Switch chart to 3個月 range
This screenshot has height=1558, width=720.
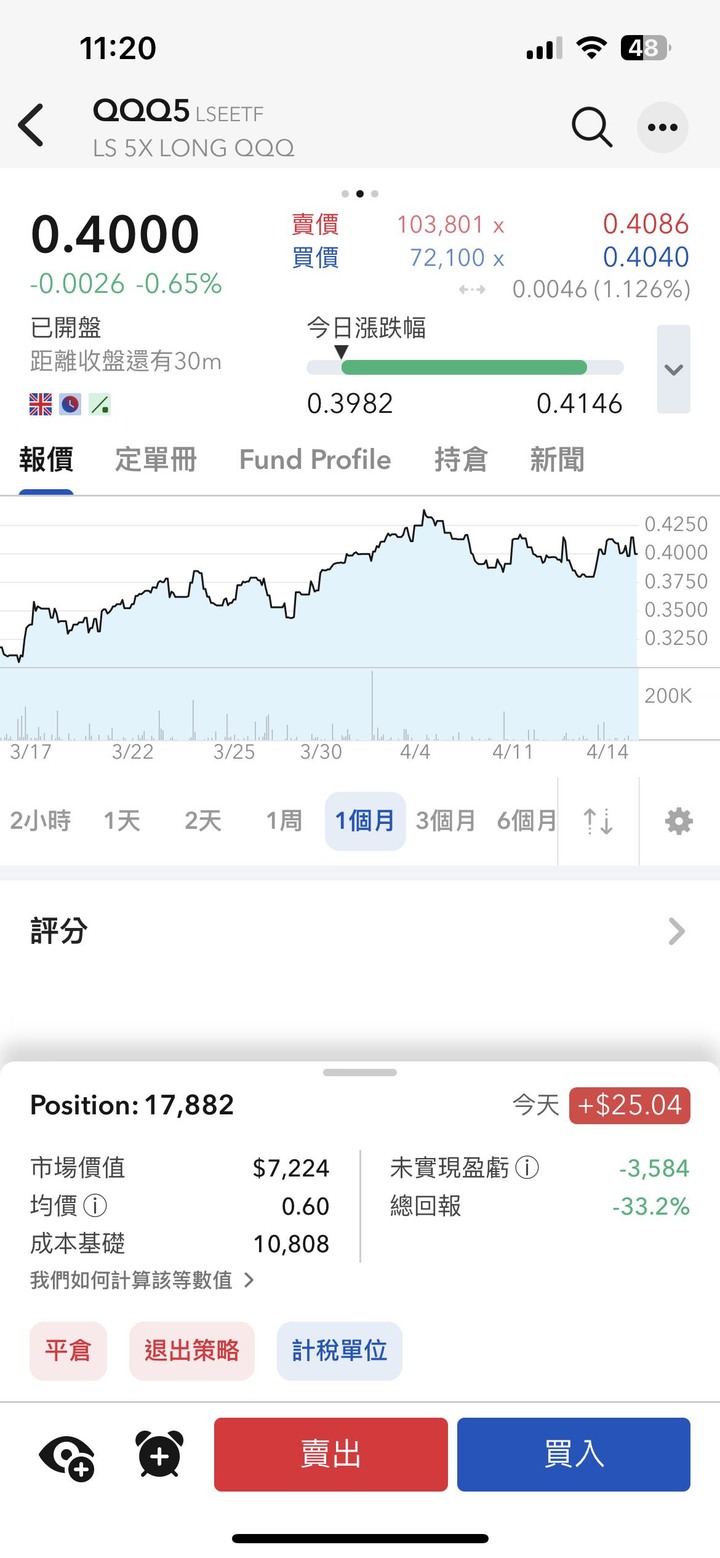point(446,821)
